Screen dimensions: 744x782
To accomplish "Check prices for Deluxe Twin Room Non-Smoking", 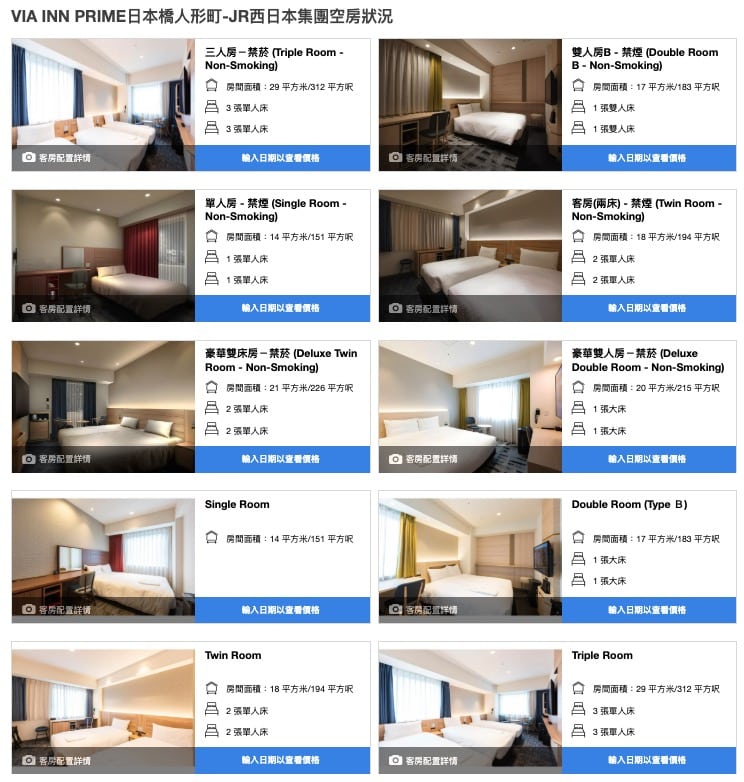I will (x=281, y=459).
